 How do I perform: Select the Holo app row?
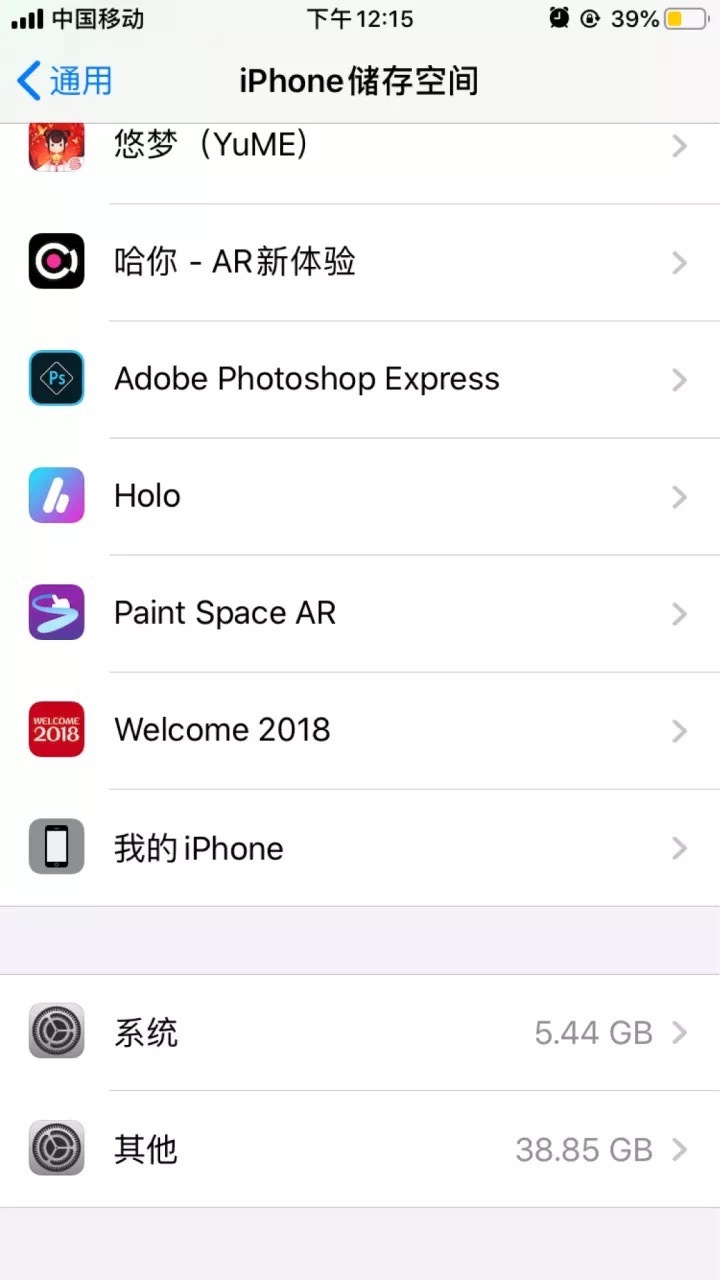(x=360, y=496)
